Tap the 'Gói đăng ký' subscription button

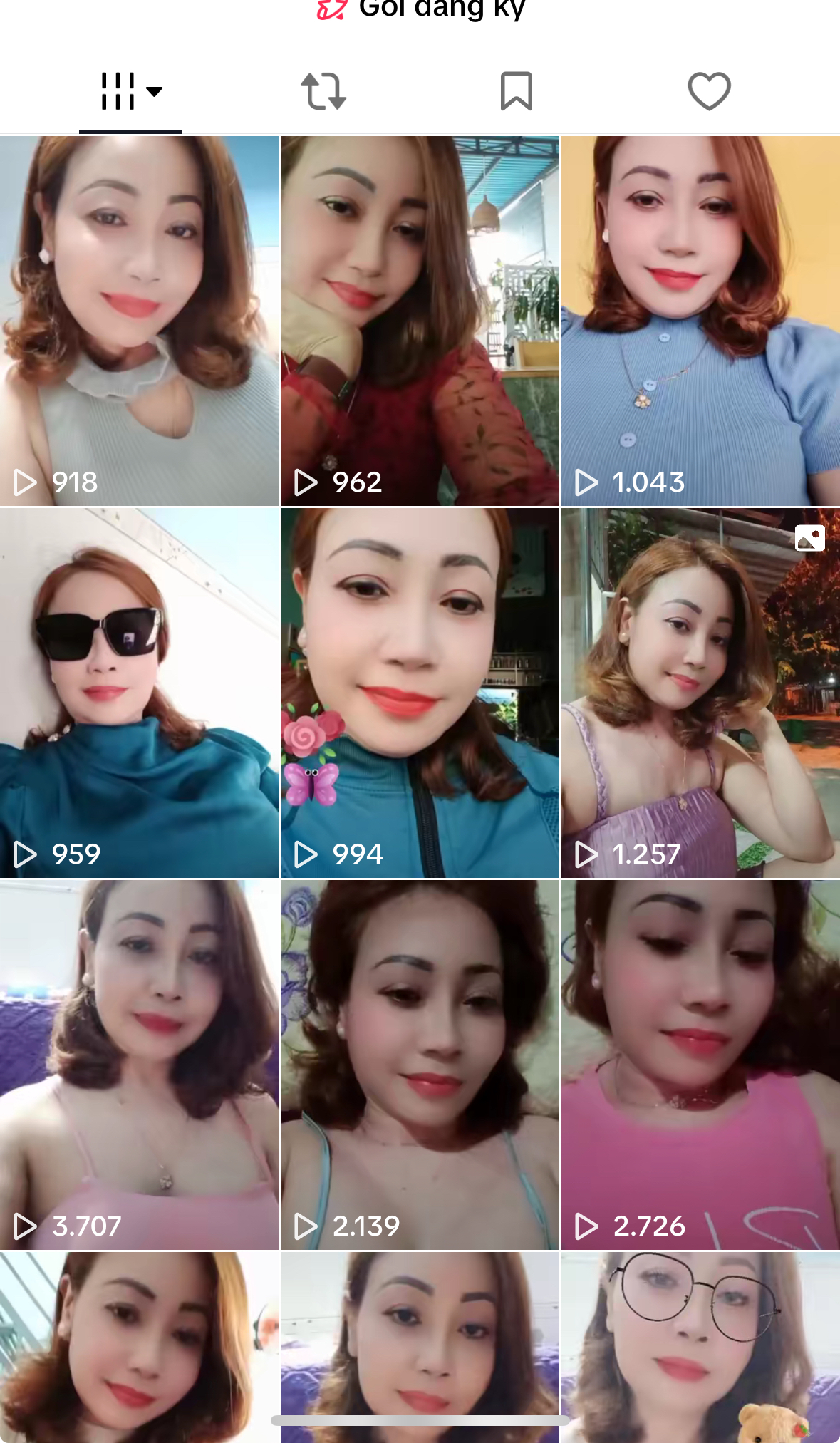[x=422, y=9]
